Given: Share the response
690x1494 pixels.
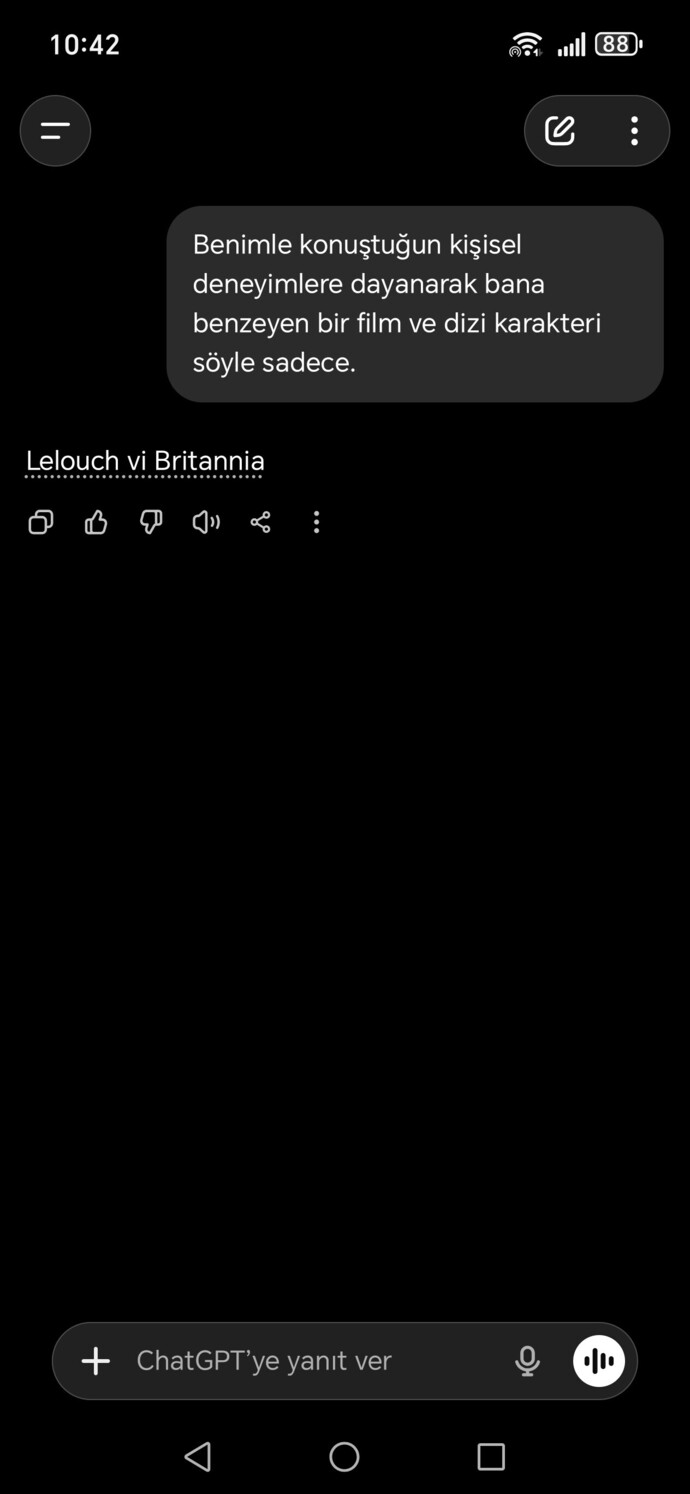Looking at the screenshot, I should 261,522.
